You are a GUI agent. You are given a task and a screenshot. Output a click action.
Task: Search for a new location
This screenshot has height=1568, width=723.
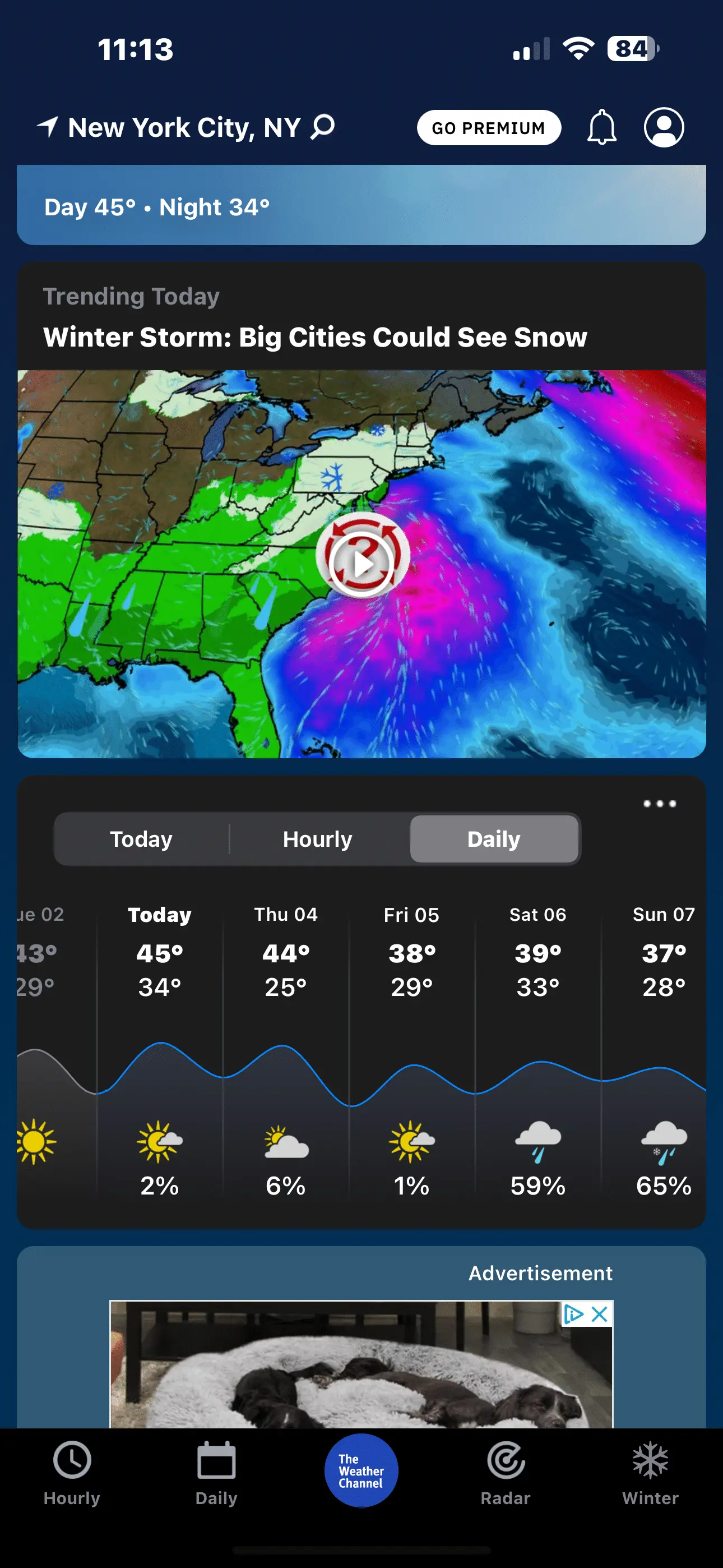323,127
